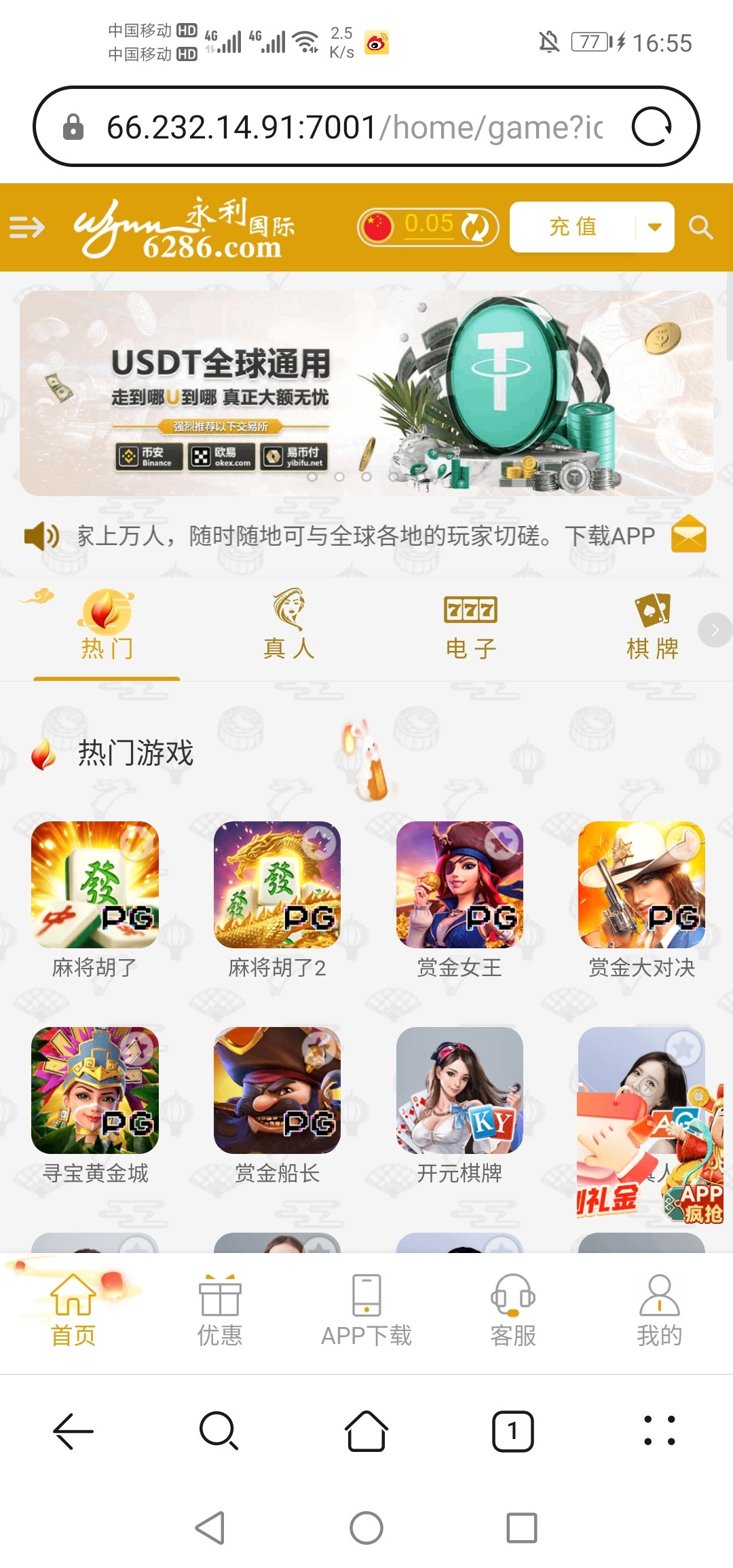The image size is (733, 1568).
Task: Launch the 麻将胡了2 game
Action: point(277,885)
